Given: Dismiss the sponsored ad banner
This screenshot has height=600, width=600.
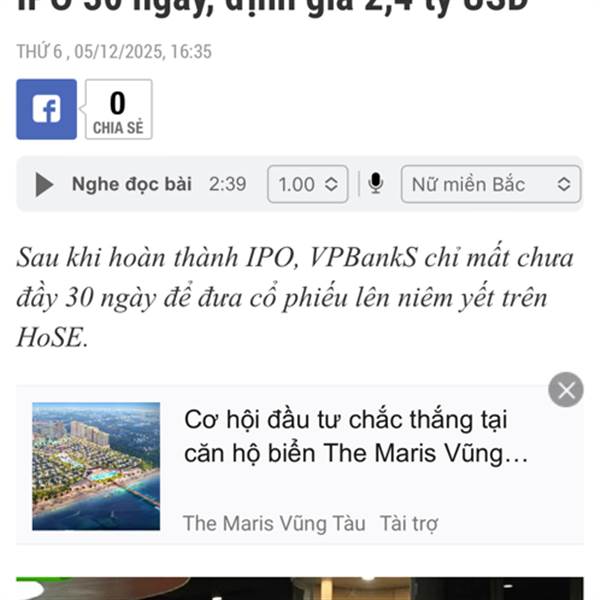Looking at the screenshot, I should point(566,389).
